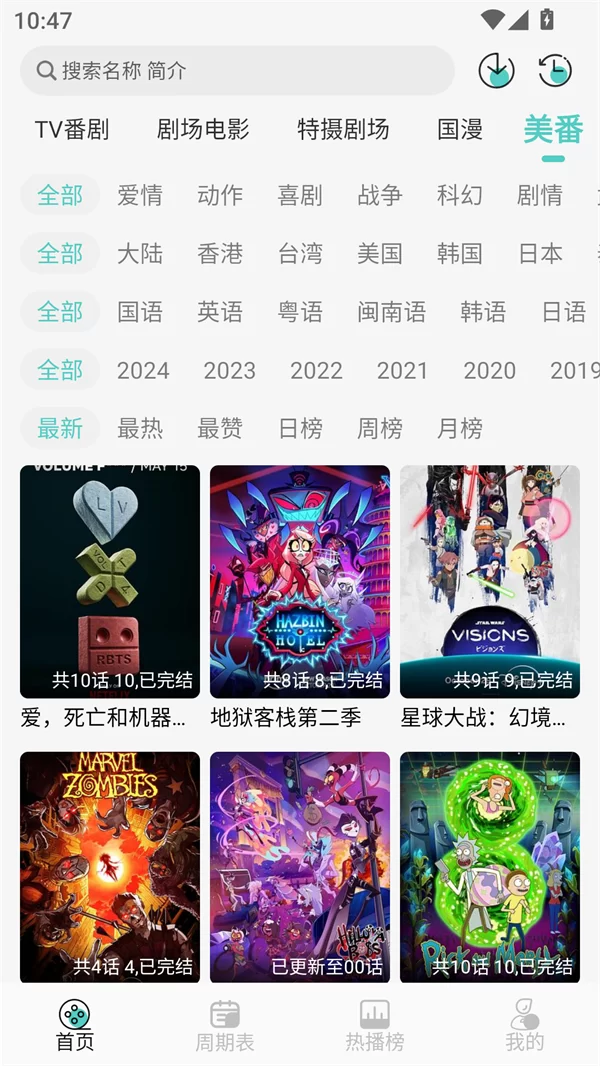This screenshot has height=1066, width=600.
Task: Switch to the 特摄剧场 tab
Action: (x=343, y=129)
